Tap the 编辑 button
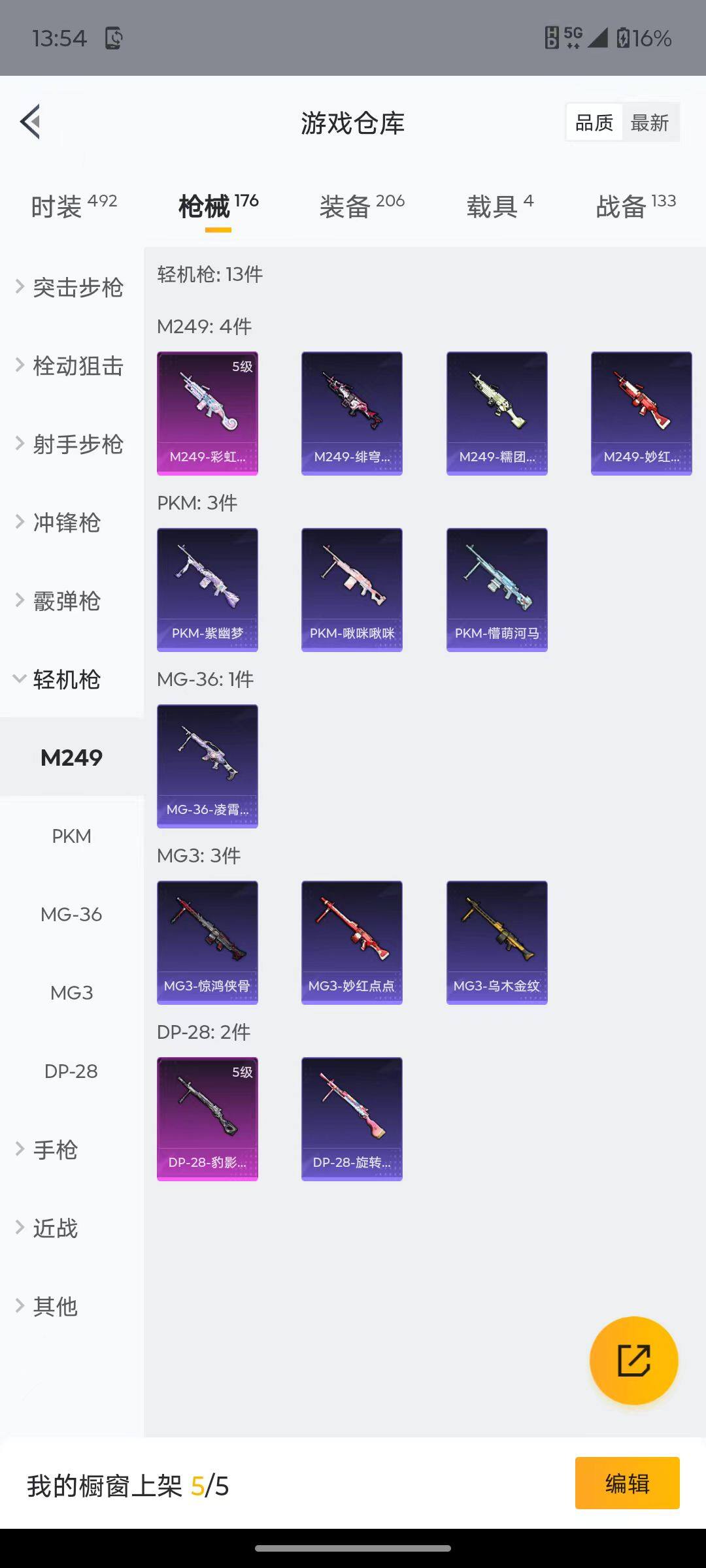This screenshot has width=706, height=1568. pos(627,1483)
